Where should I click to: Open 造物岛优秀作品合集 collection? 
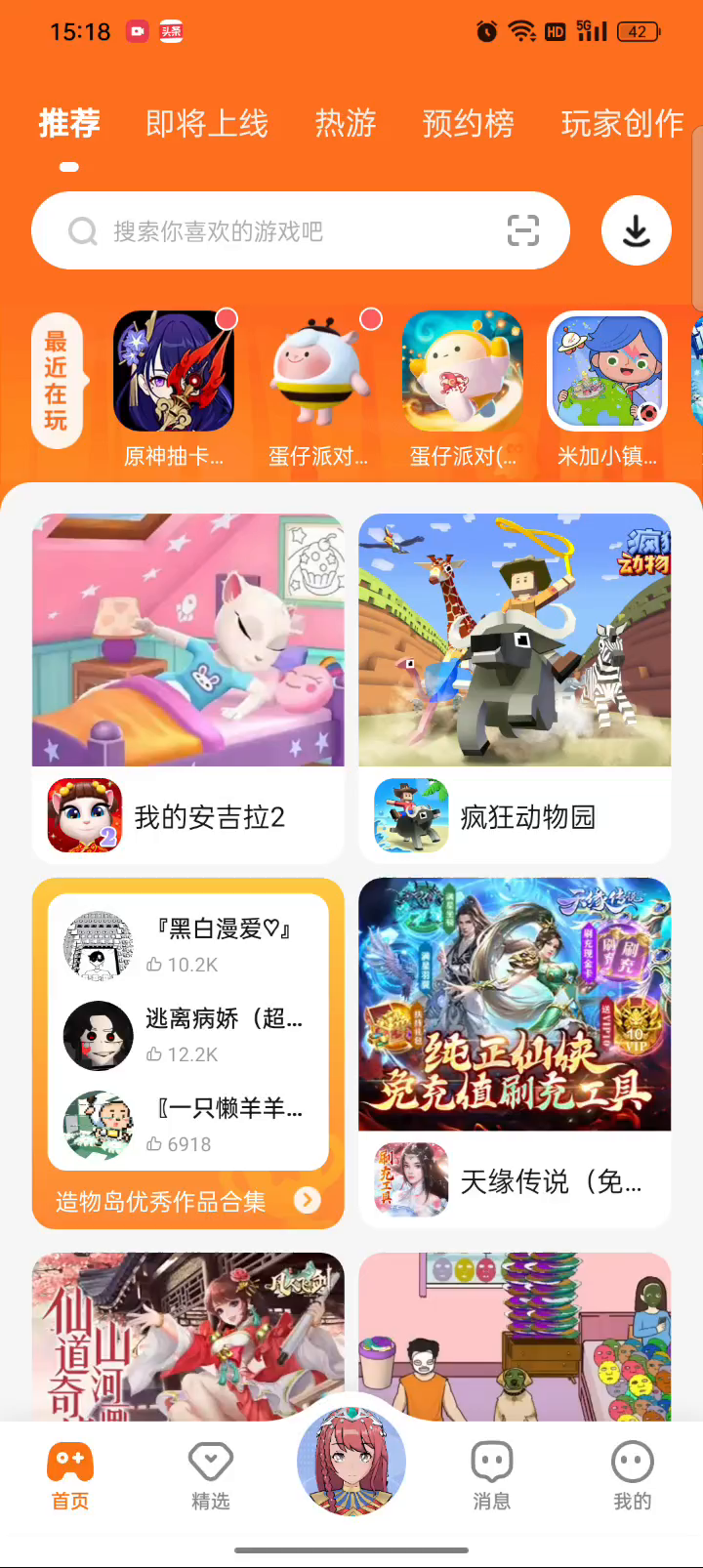(187, 1201)
